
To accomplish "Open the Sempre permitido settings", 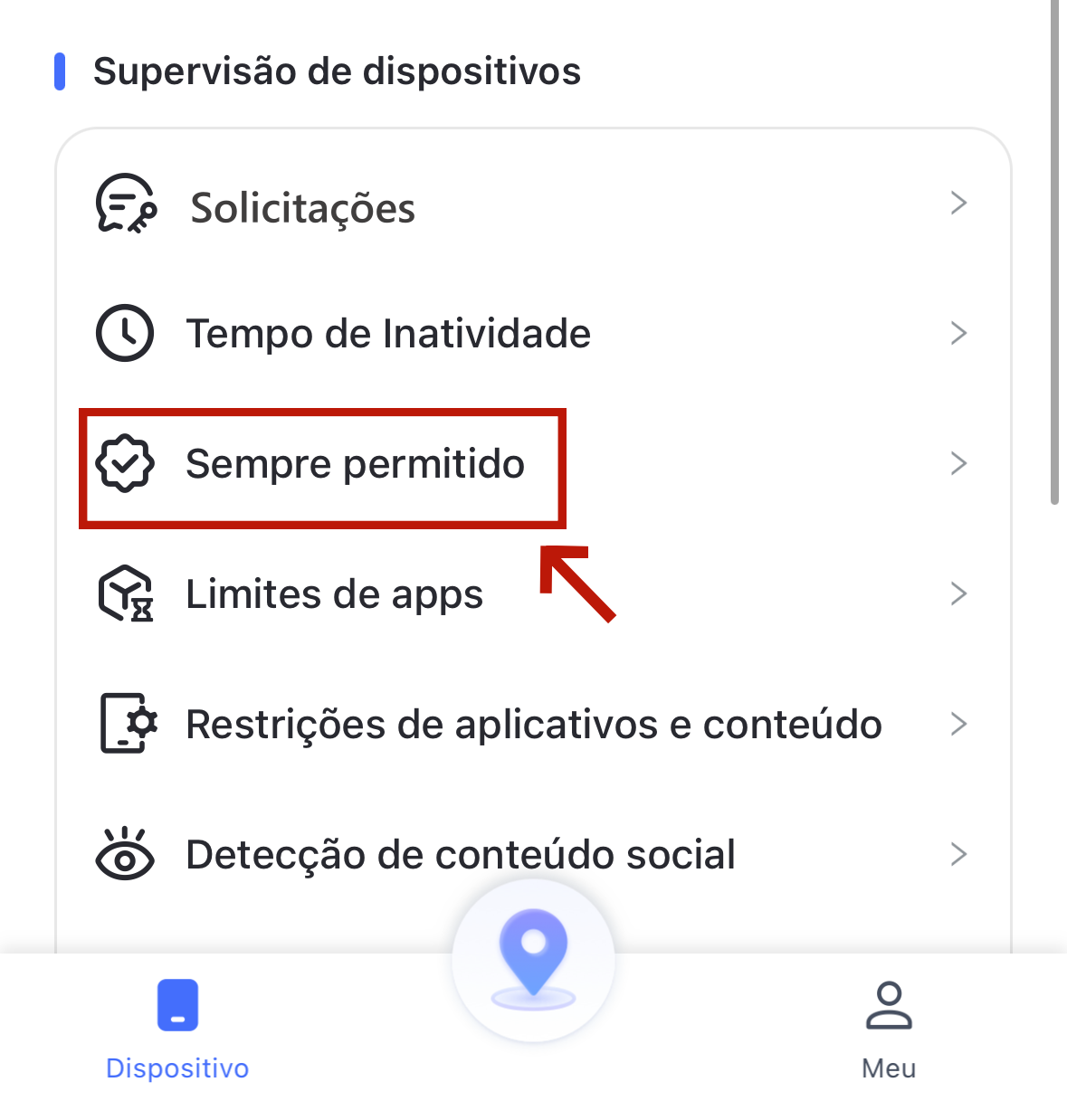I will coord(356,463).
